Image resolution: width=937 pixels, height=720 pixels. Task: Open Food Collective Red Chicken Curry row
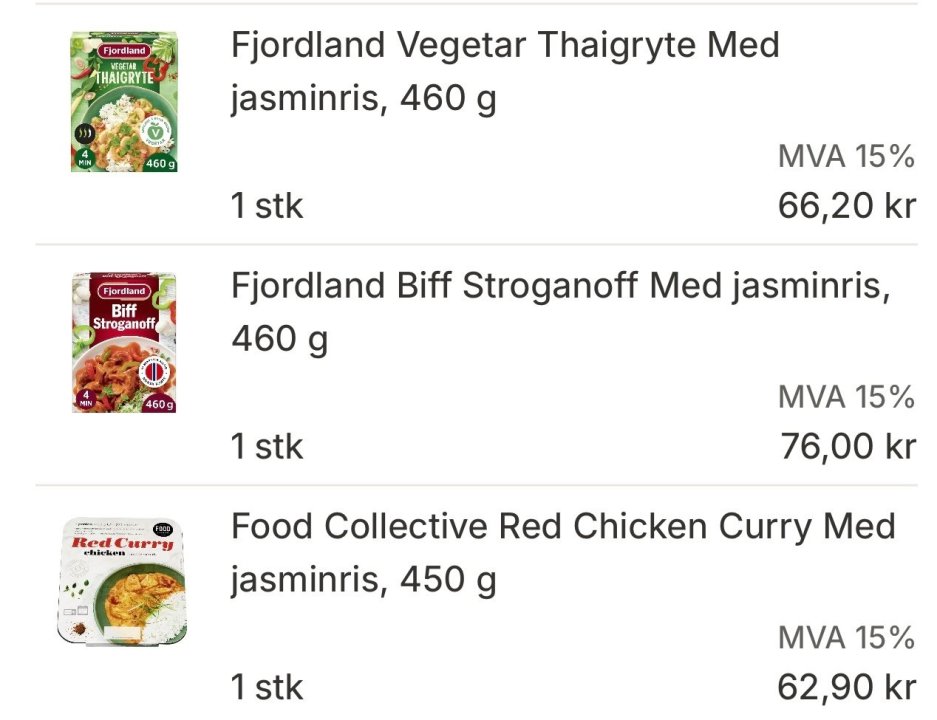pyautogui.click(x=562, y=552)
